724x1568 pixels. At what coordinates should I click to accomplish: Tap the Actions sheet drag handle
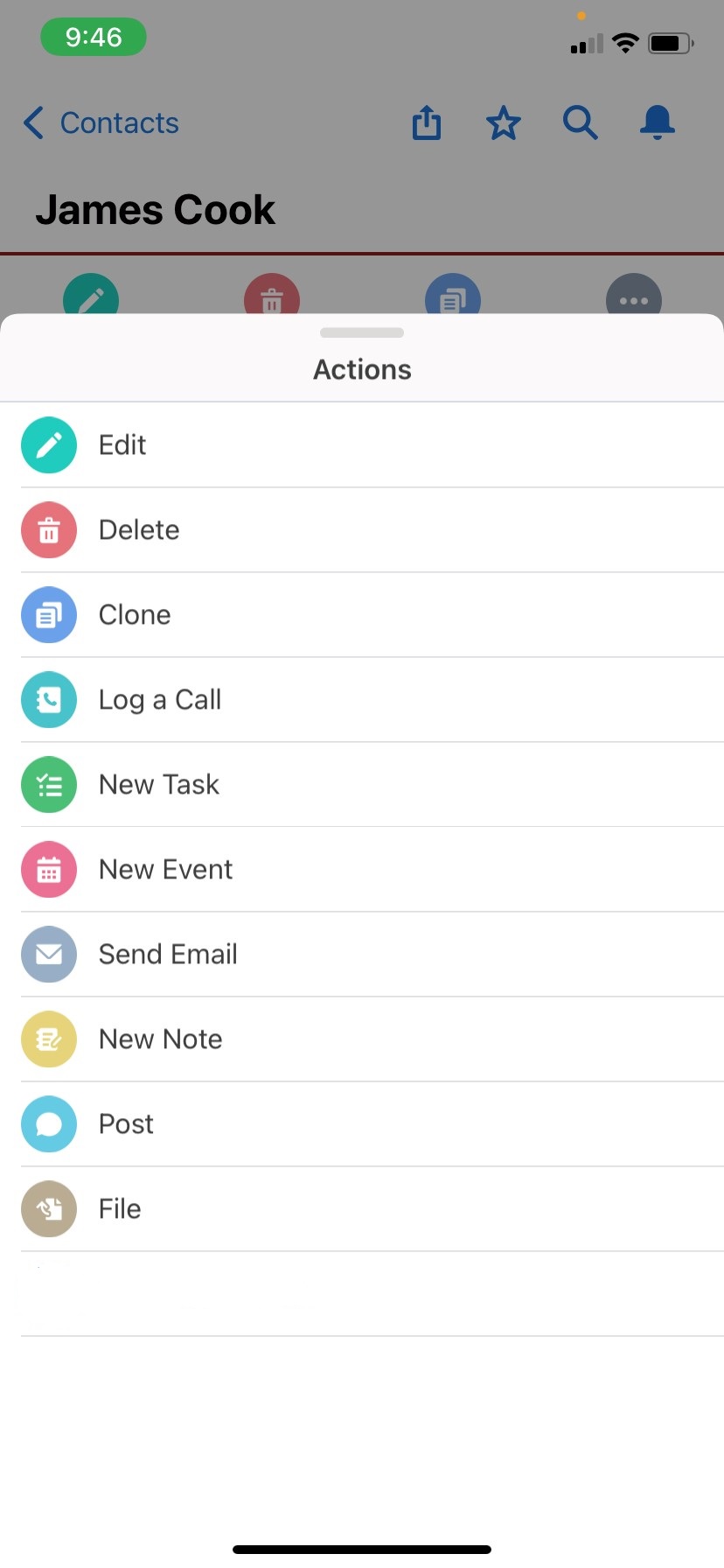coord(362,332)
